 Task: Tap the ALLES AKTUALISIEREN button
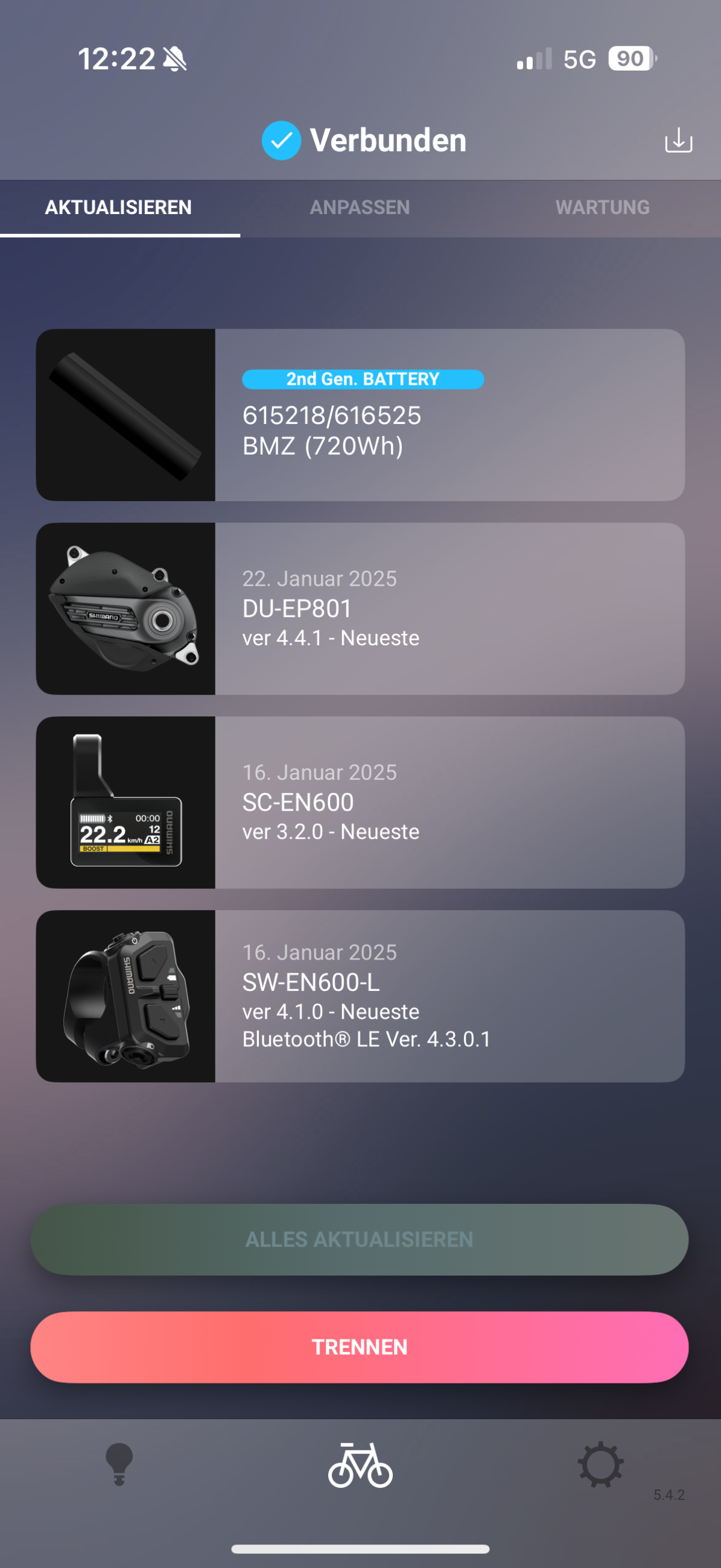click(x=359, y=1239)
